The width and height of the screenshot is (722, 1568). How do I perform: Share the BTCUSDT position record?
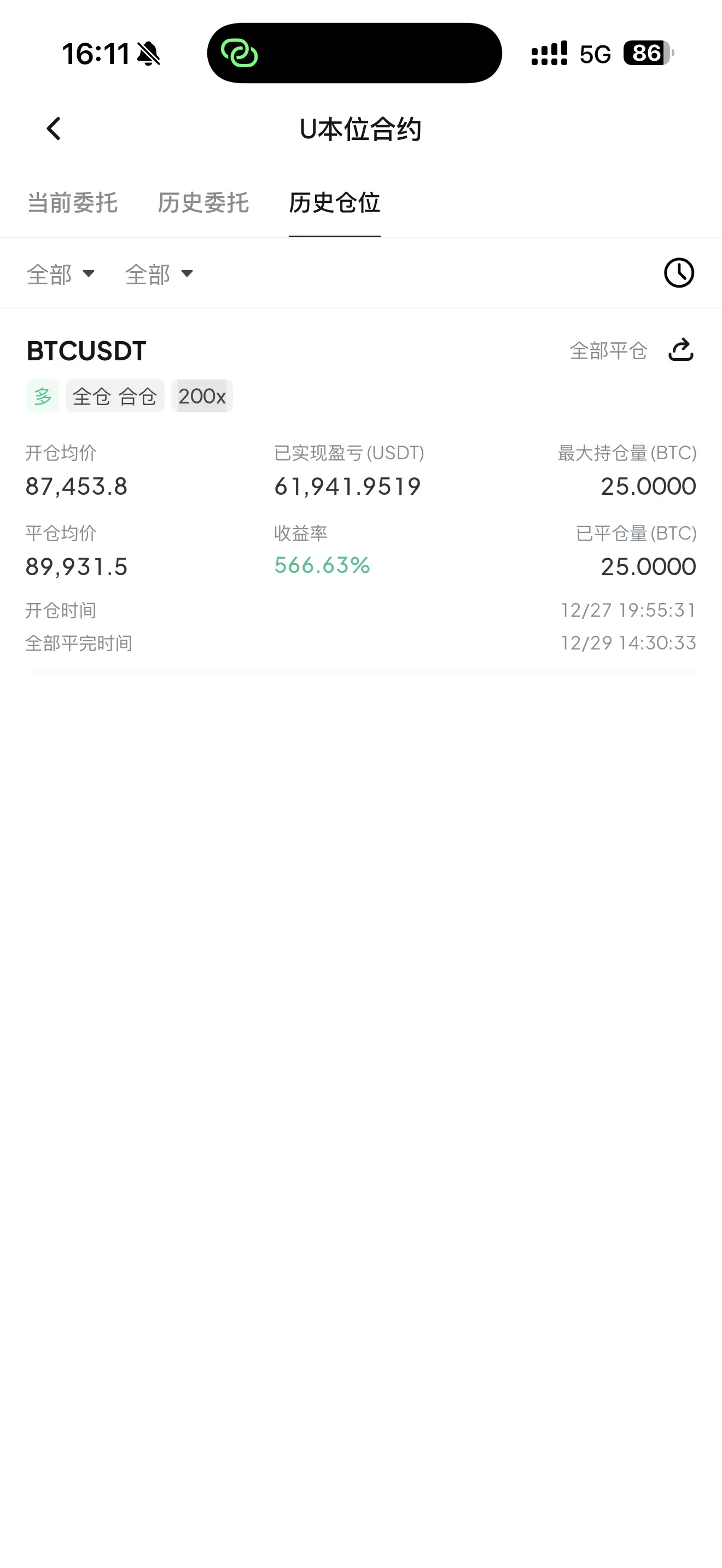coord(680,350)
